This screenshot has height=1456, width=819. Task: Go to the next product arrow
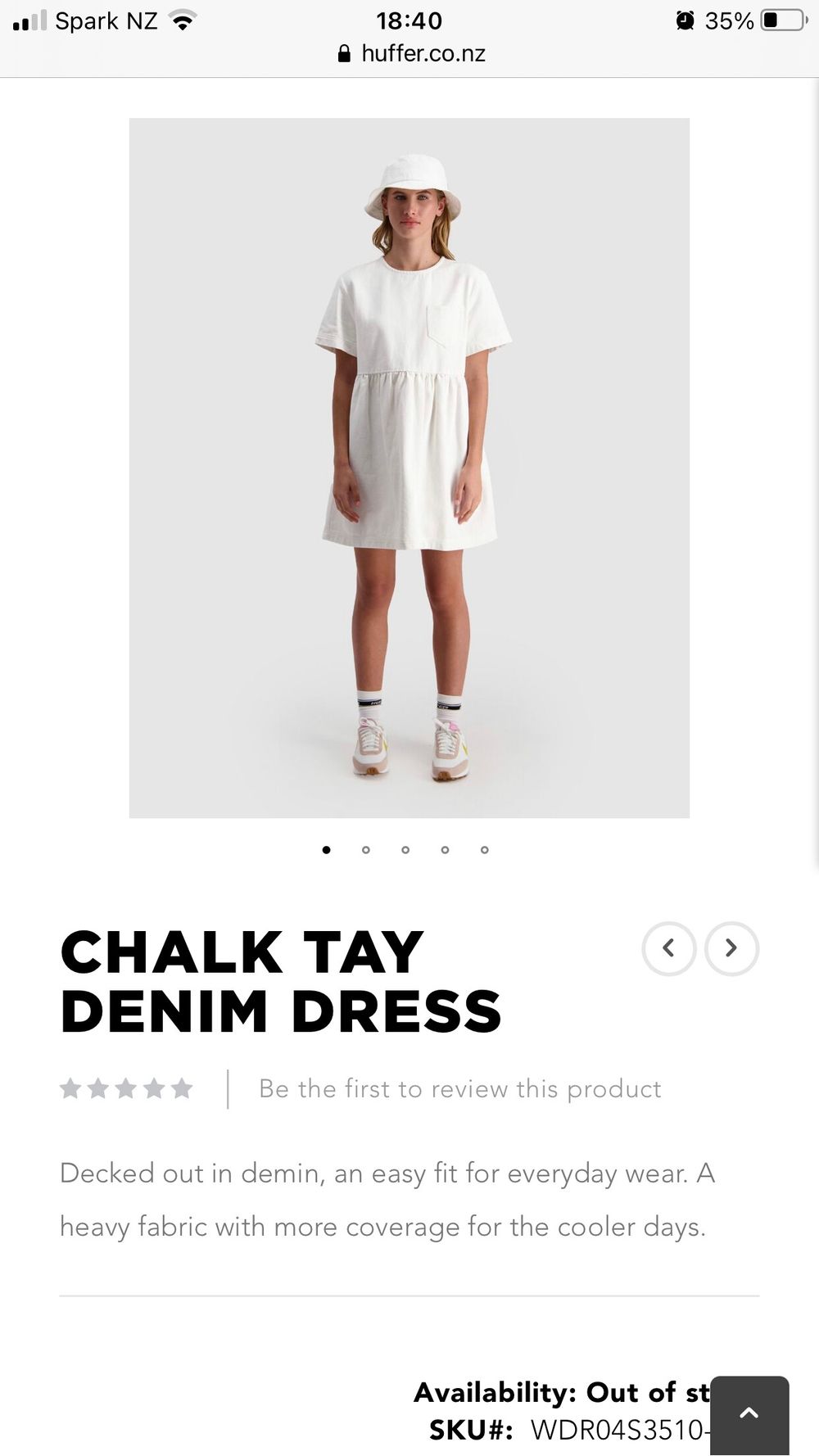[x=731, y=948]
